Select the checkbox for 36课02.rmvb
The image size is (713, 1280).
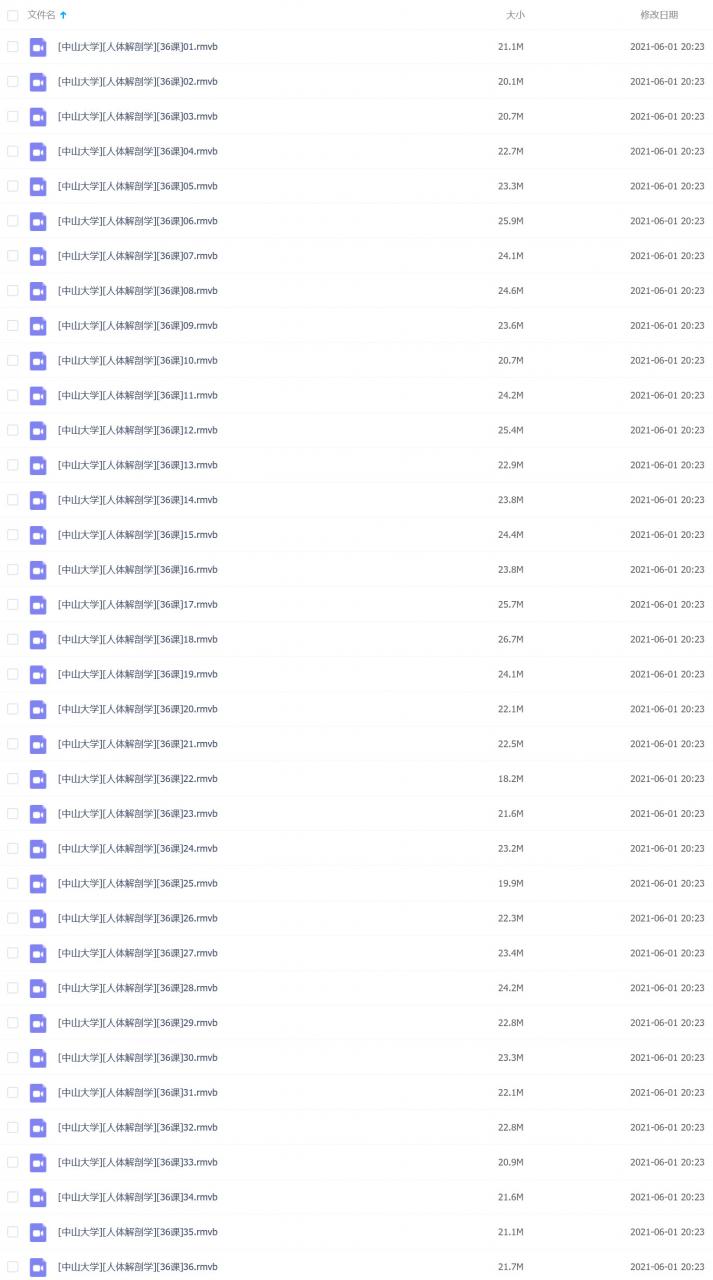click(x=13, y=82)
